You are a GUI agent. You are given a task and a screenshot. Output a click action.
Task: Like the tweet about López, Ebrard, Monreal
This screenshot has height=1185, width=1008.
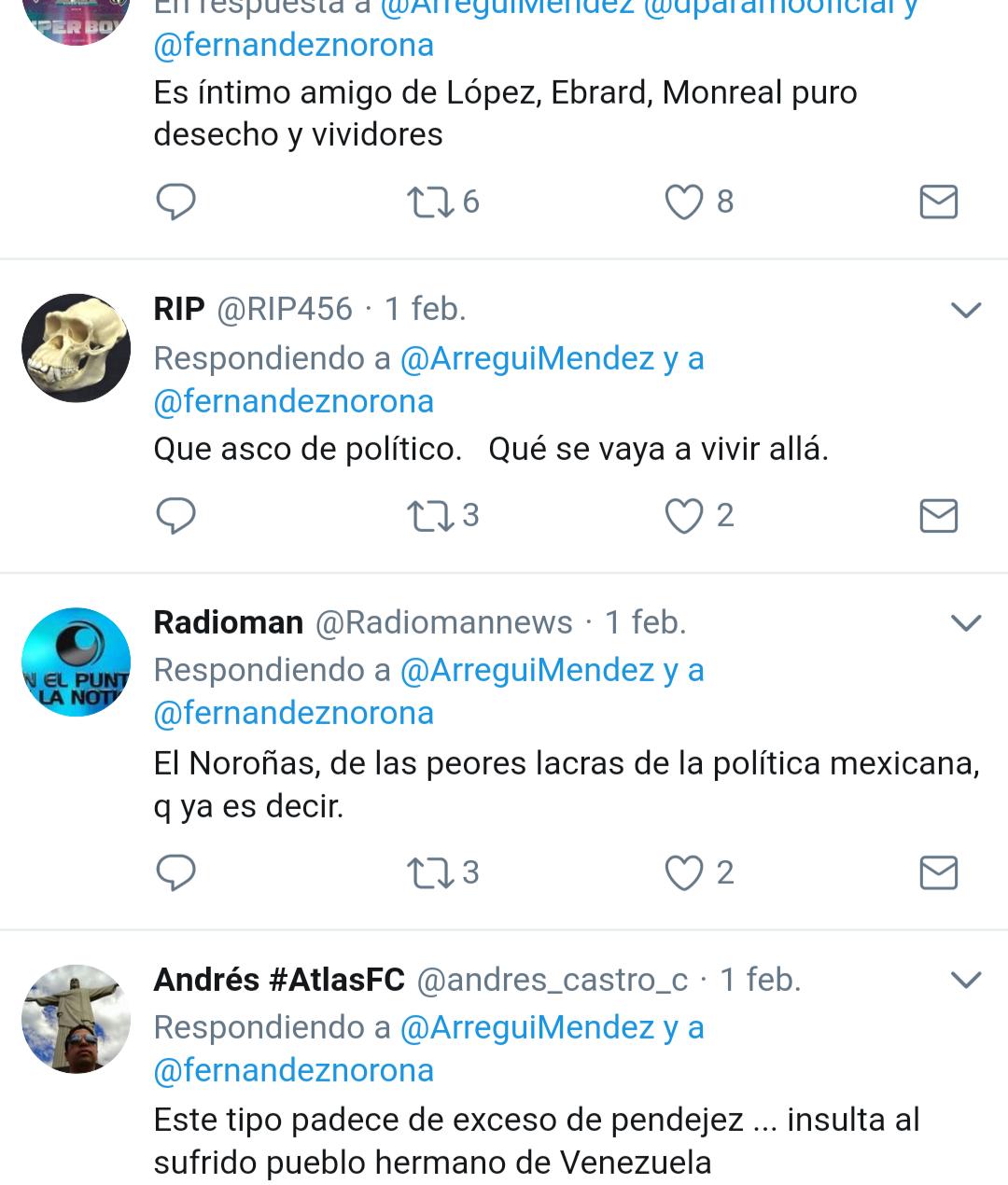(683, 202)
